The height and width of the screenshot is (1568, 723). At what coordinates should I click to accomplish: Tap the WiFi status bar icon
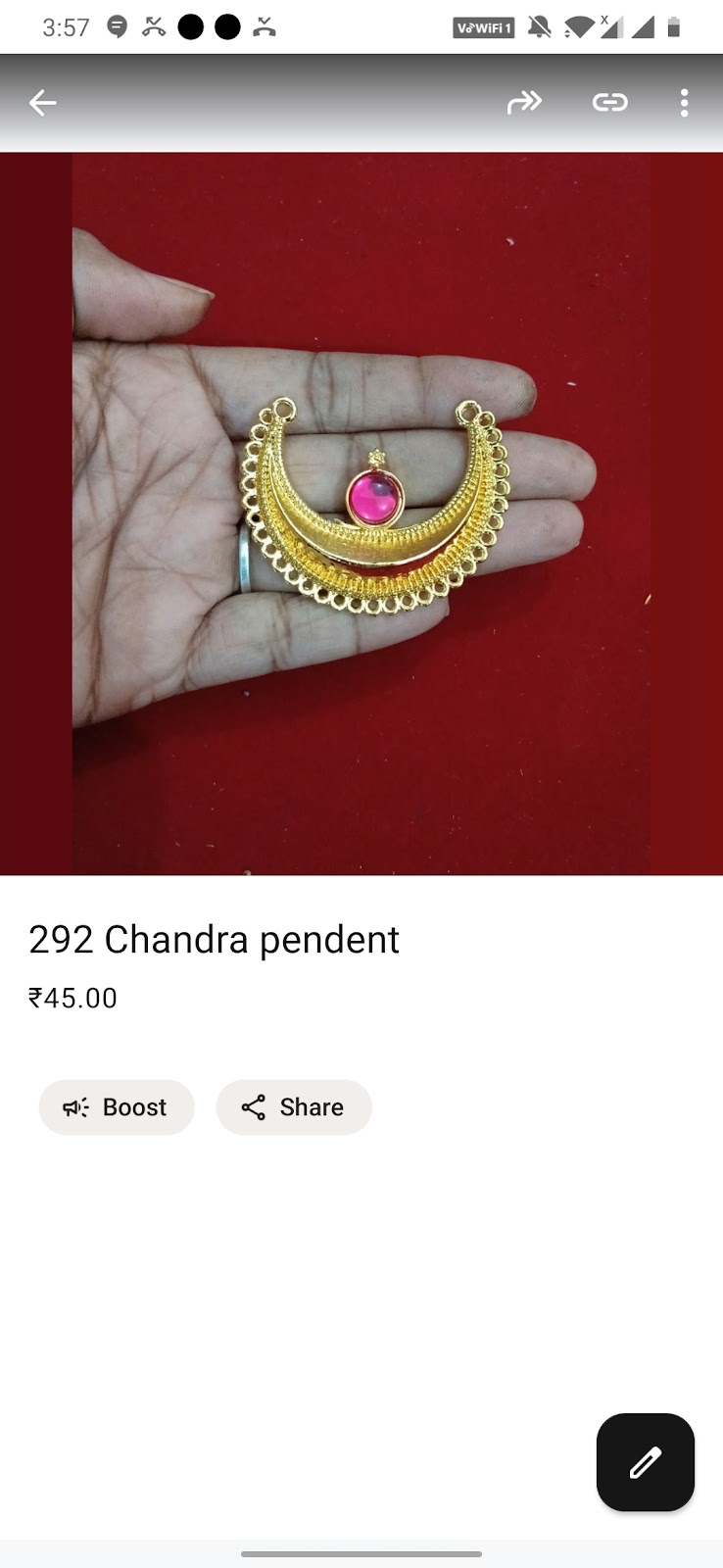580,27
